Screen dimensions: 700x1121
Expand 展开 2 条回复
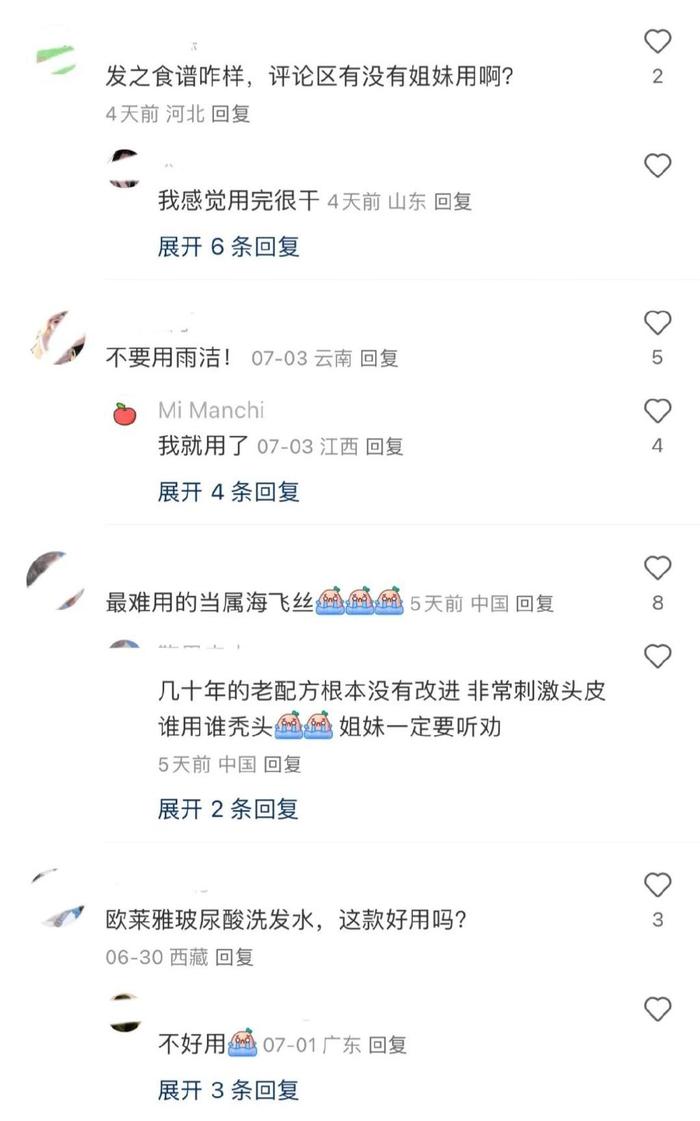tap(228, 809)
